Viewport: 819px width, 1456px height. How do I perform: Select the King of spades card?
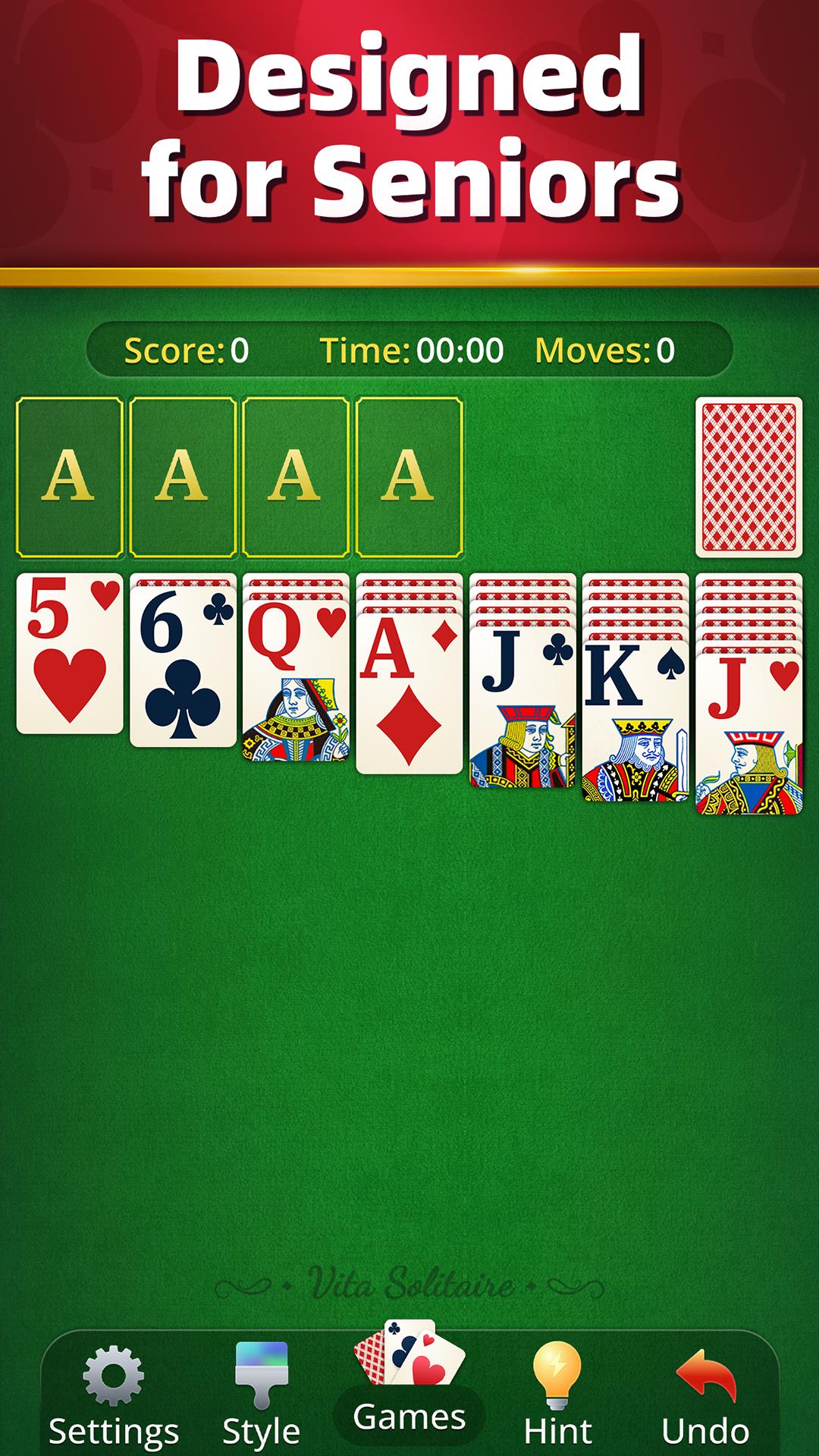click(635, 720)
